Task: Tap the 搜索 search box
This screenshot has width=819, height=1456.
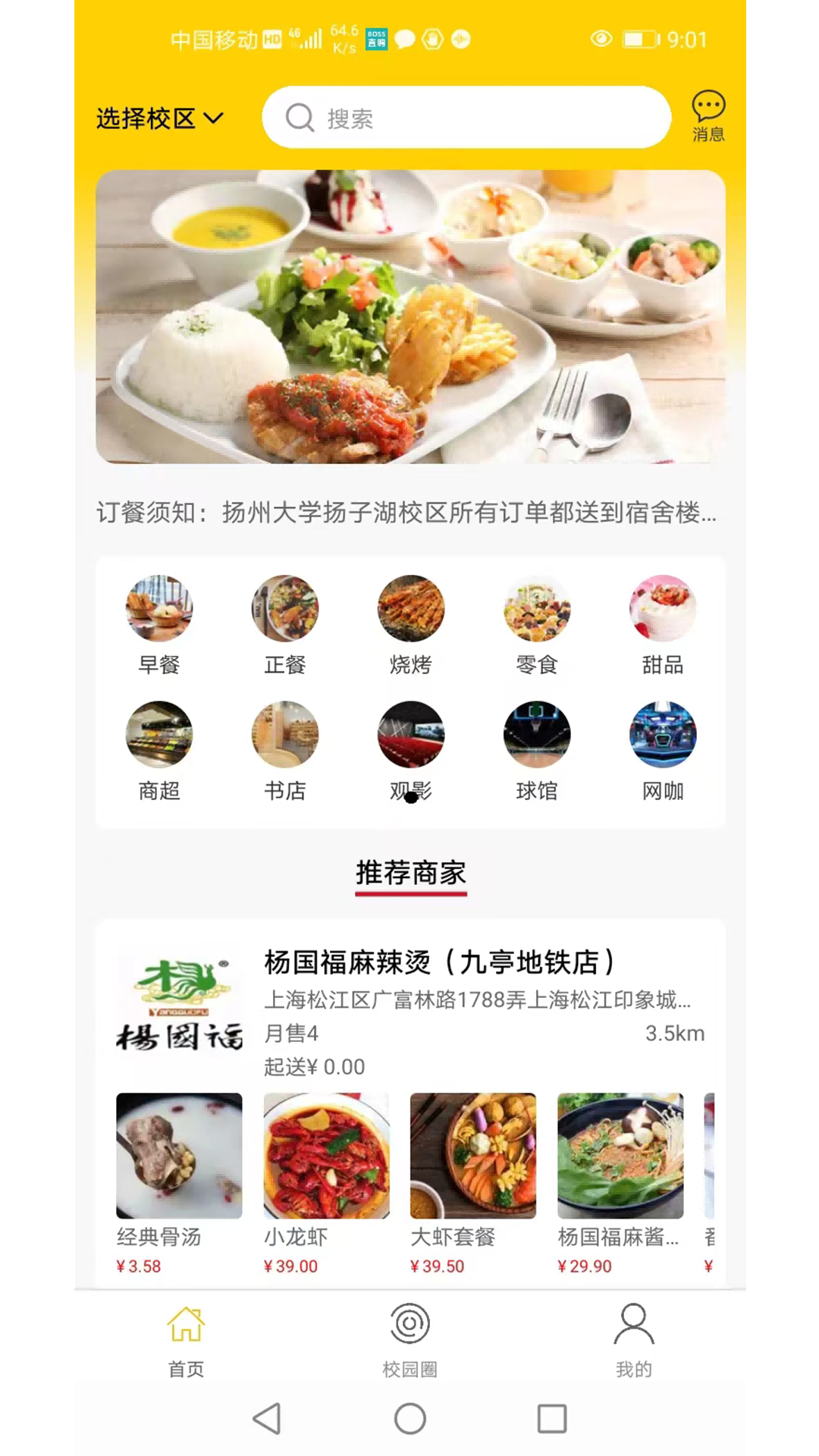Action: pyautogui.click(x=466, y=118)
